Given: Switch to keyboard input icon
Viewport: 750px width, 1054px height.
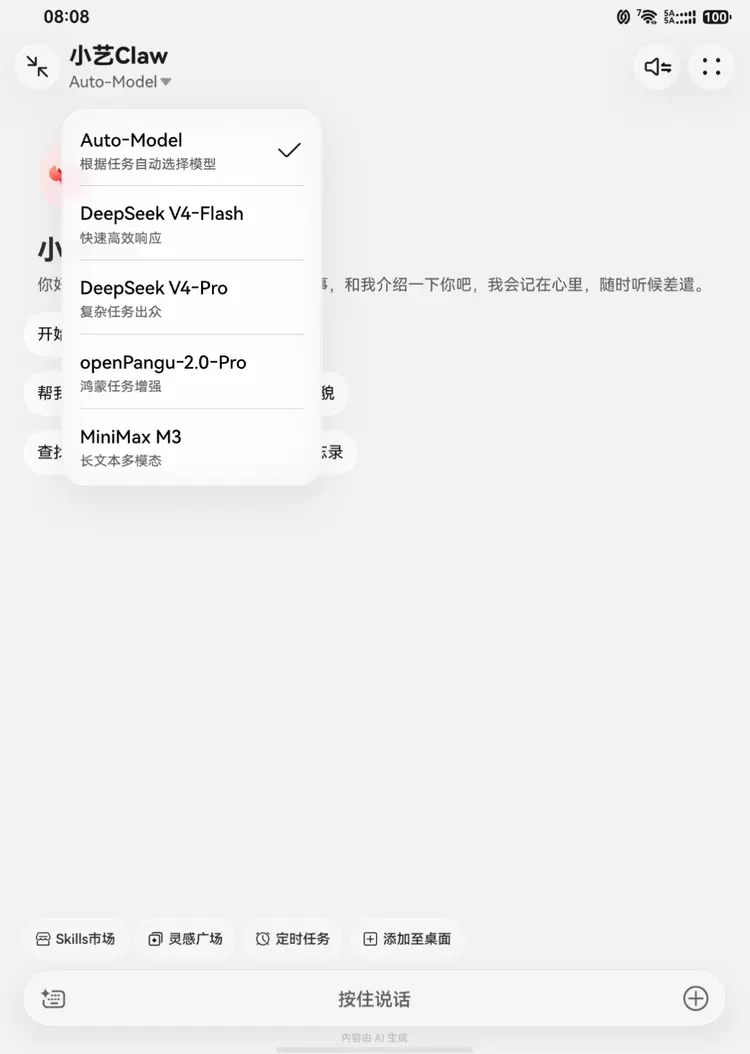Looking at the screenshot, I should coord(53,998).
